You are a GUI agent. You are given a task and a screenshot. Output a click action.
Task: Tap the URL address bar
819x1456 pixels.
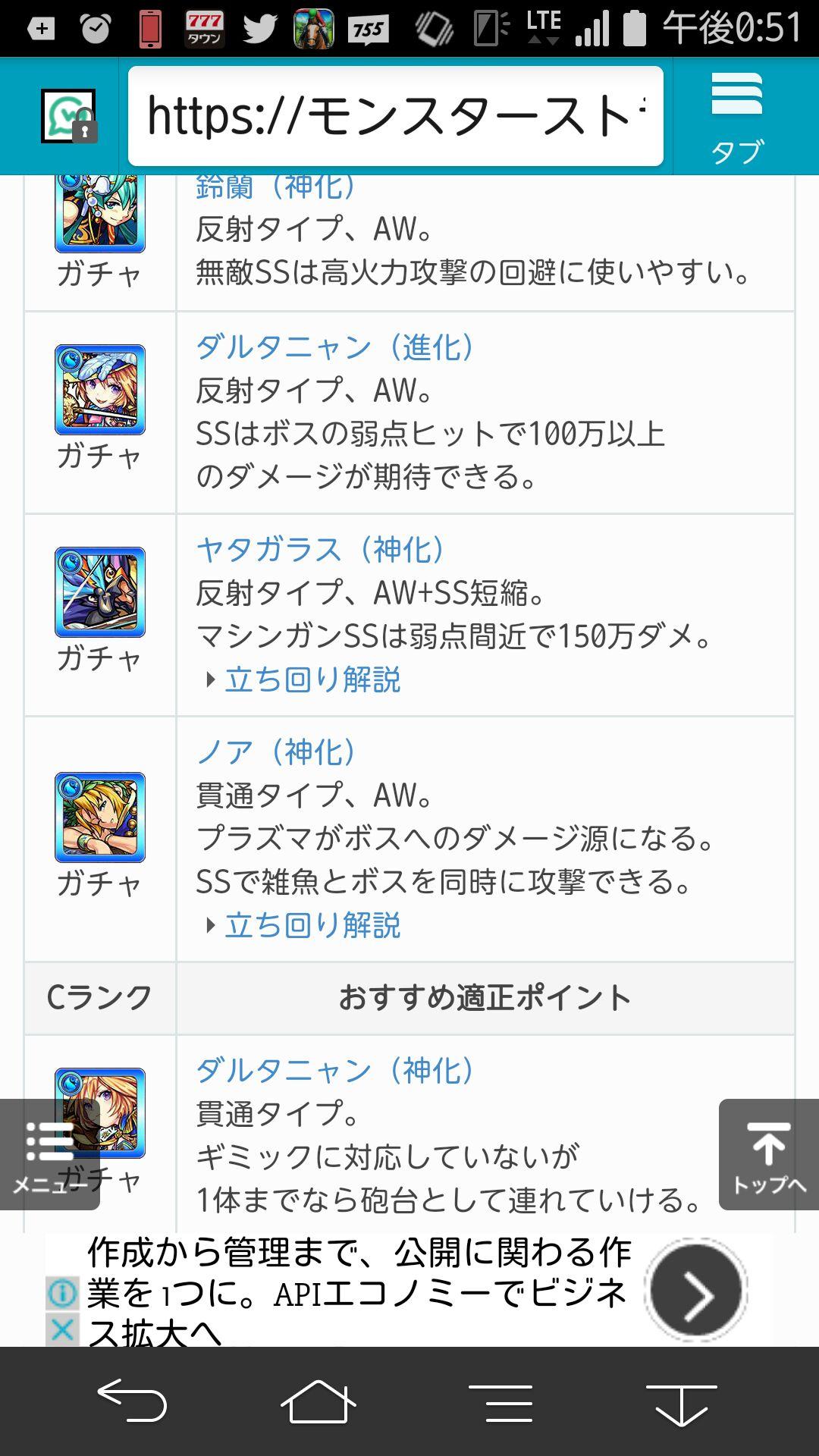pyautogui.click(x=395, y=116)
